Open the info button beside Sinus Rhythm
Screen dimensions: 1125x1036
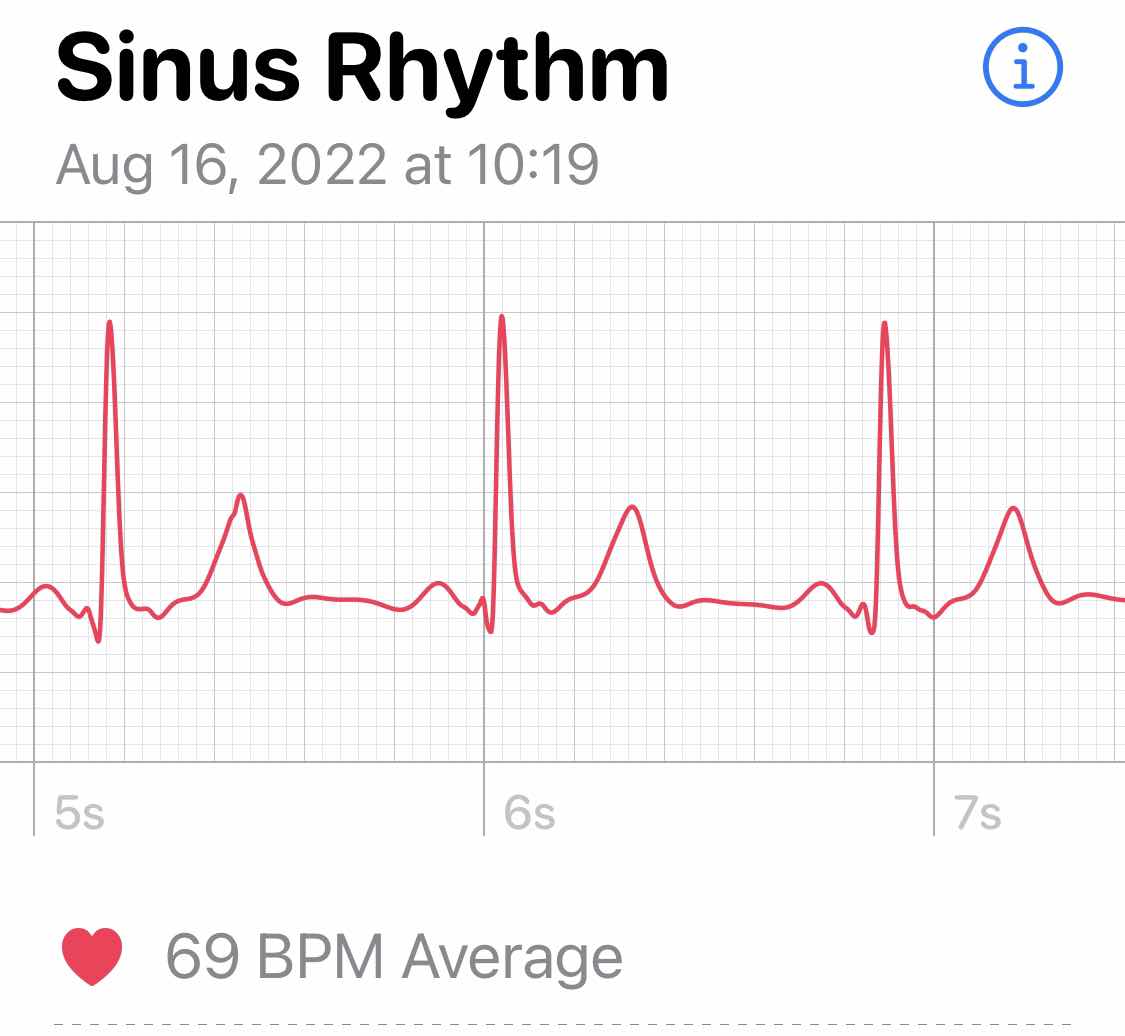pos(1022,70)
